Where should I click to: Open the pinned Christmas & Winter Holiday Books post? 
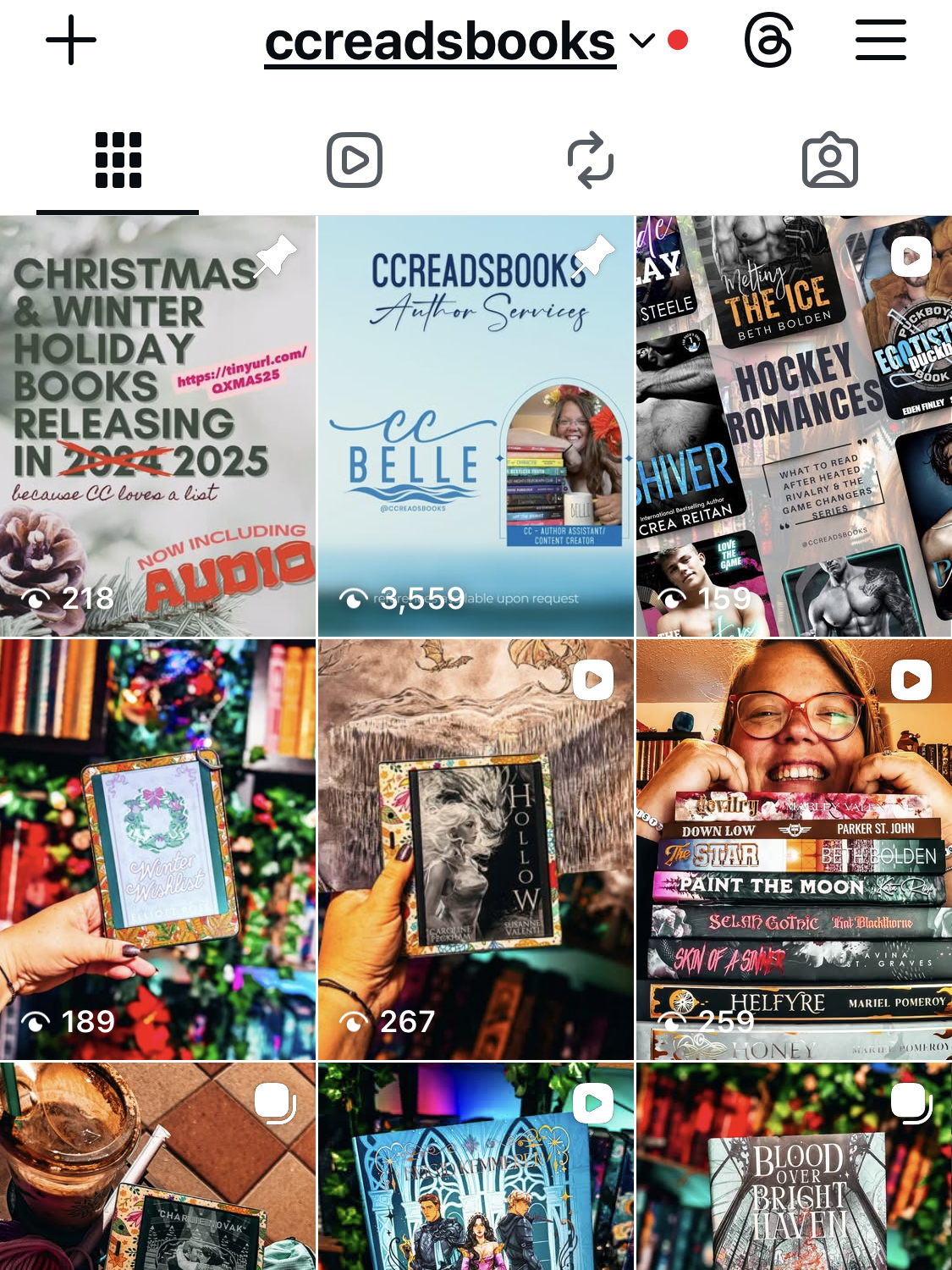click(157, 426)
